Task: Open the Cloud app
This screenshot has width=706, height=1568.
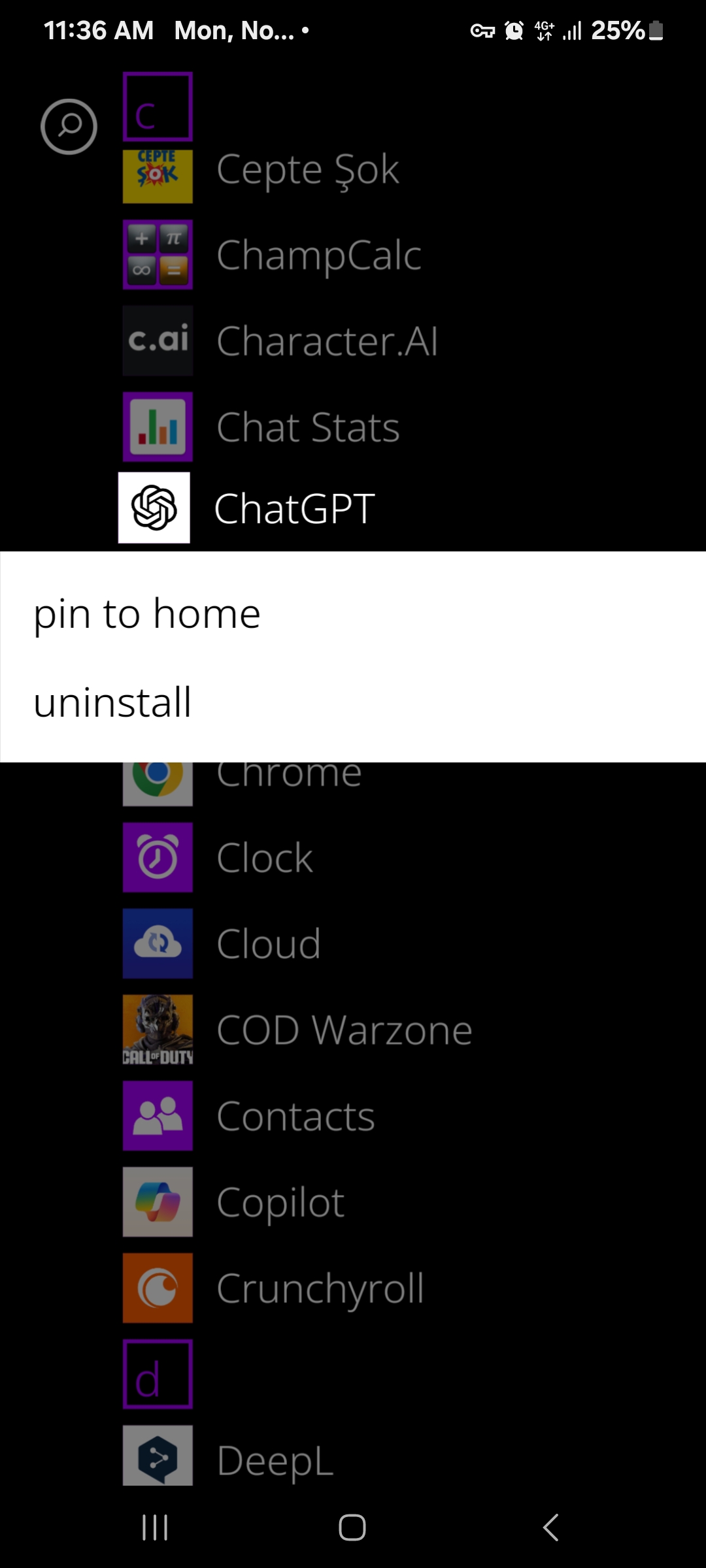Action: (x=268, y=943)
